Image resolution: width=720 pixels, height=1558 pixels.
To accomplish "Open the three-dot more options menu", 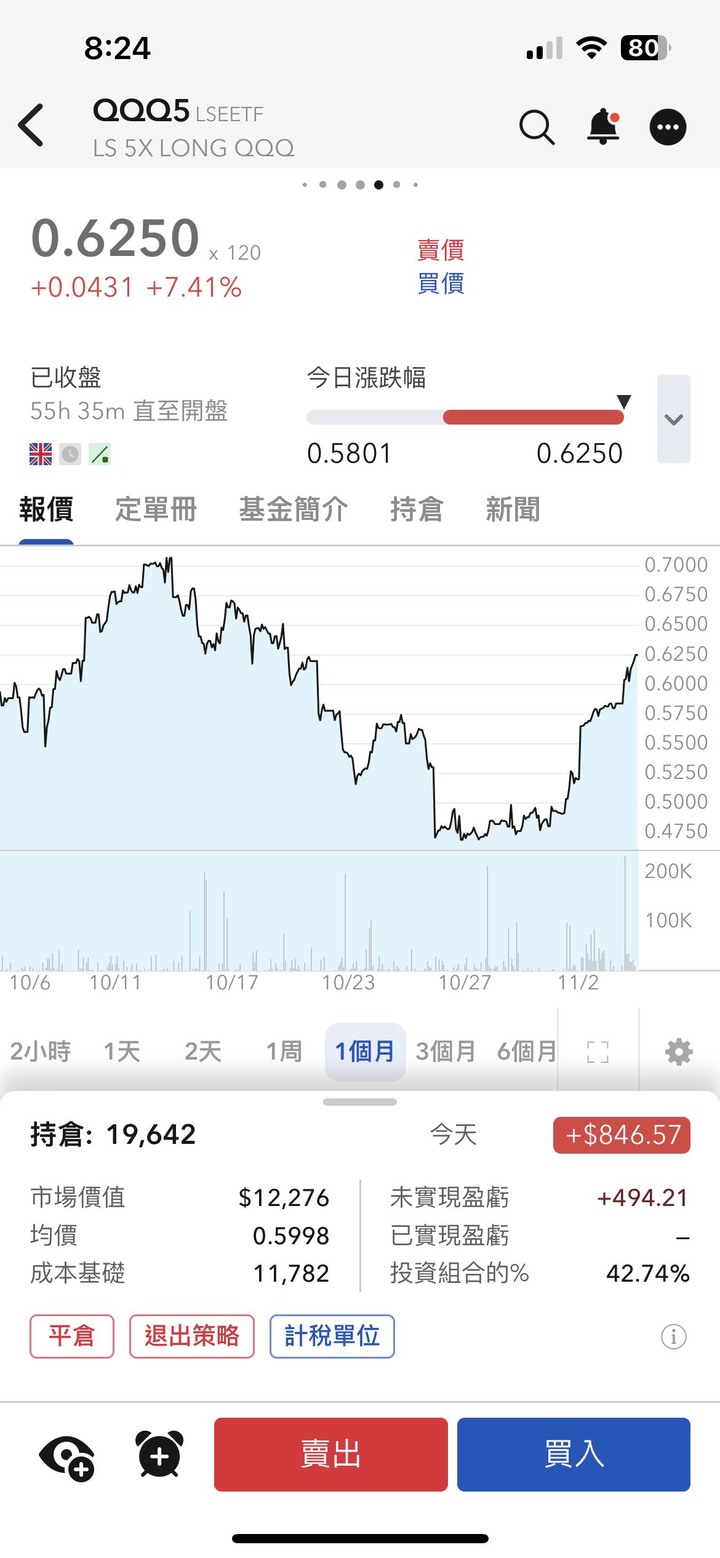I will click(x=668, y=127).
